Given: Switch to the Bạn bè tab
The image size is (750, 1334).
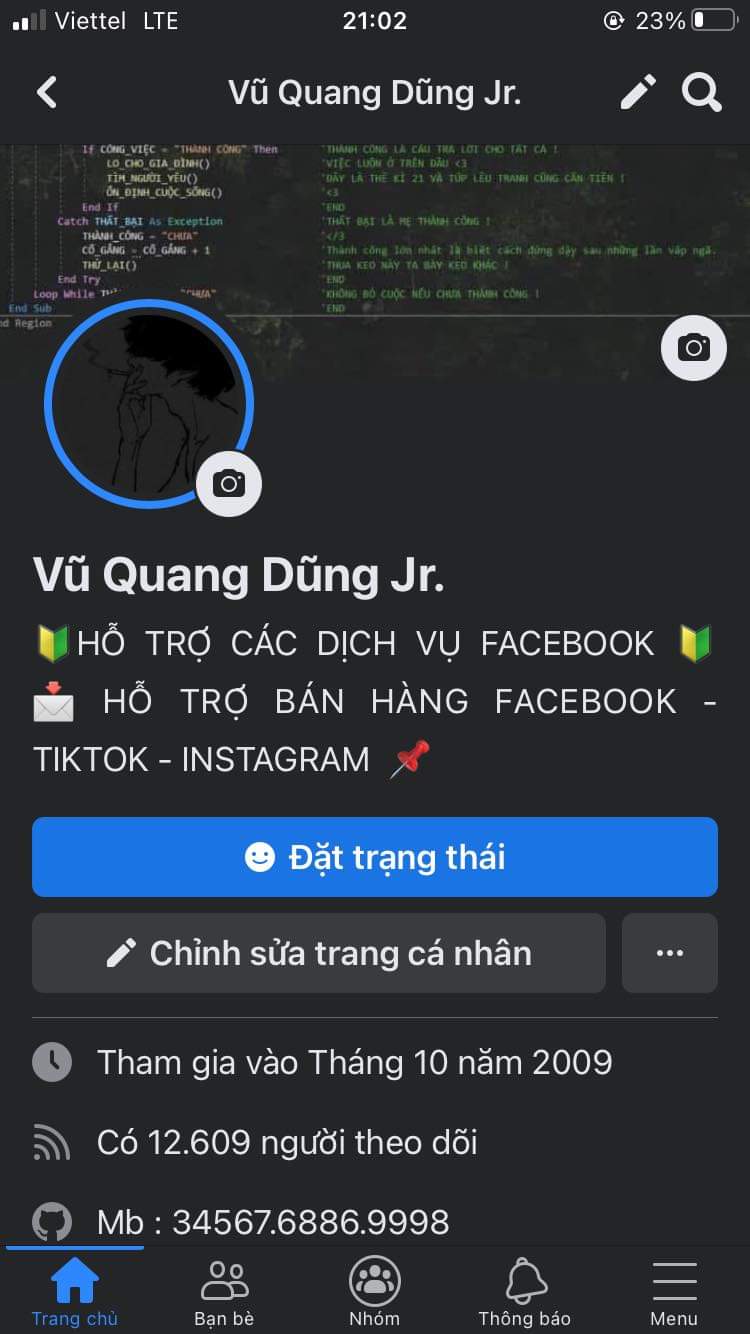Looking at the screenshot, I should pyautogui.click(x=224, y=1290).
